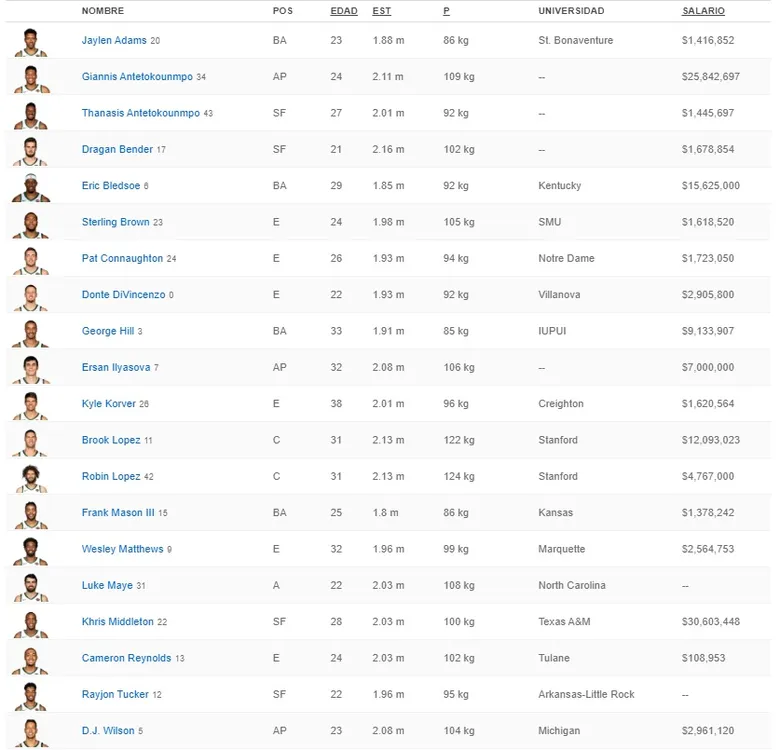Open Dragan Bender's player page
The image size is (780, 750).
tap(117, 150)
